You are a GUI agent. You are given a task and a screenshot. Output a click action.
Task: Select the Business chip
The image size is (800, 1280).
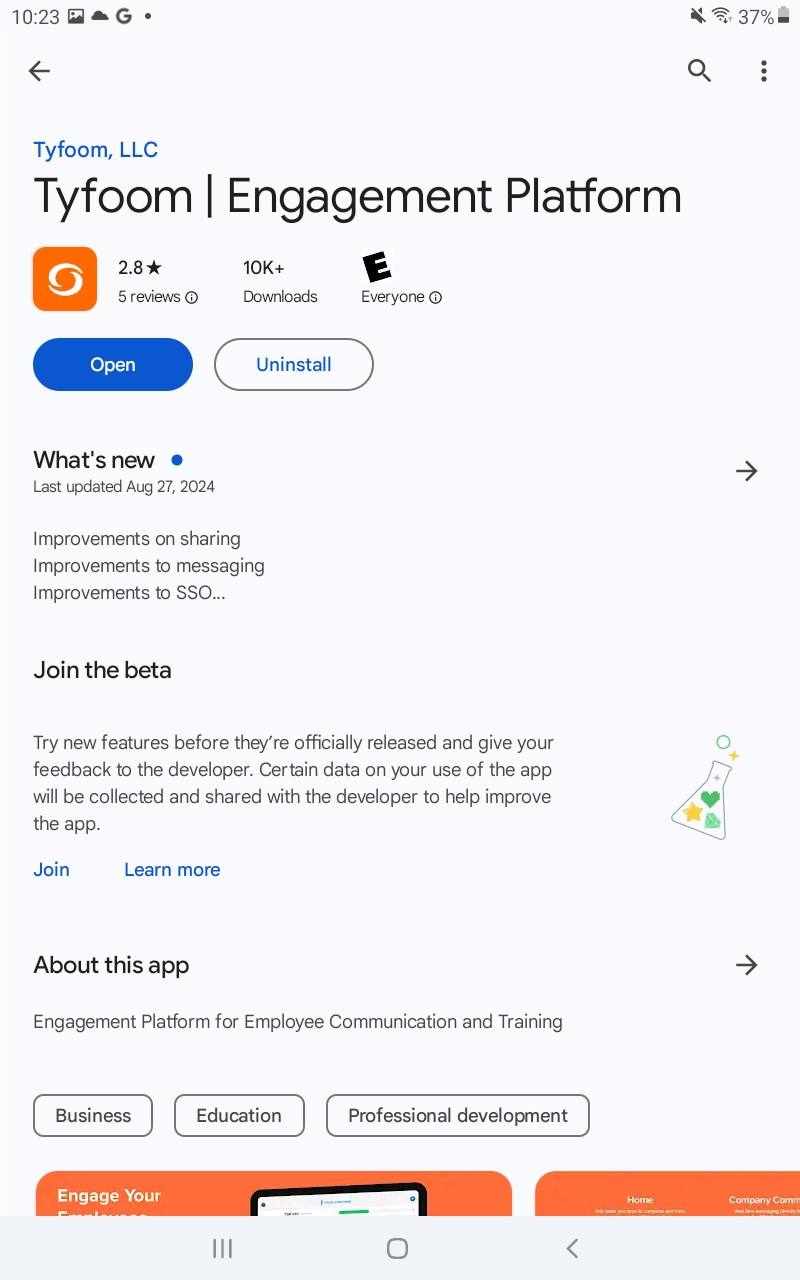click(x=93, y=1116)
